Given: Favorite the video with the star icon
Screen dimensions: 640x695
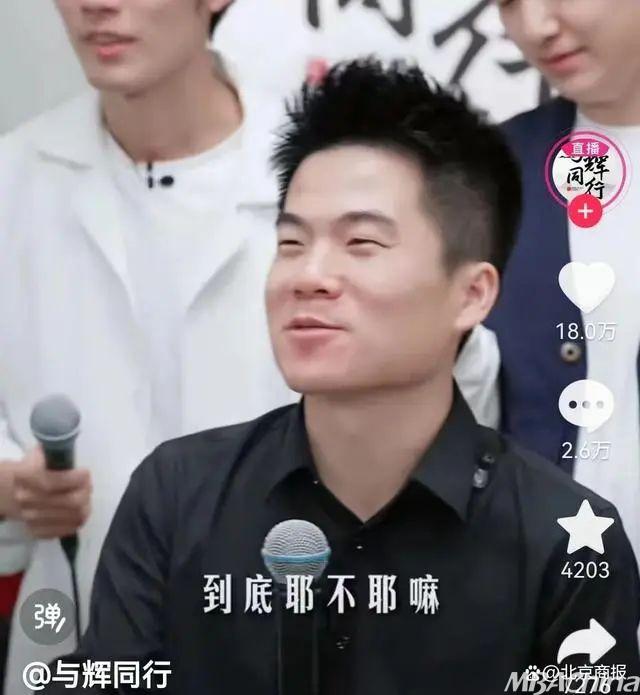Looking at the screenshot, I should click(586, 526).
